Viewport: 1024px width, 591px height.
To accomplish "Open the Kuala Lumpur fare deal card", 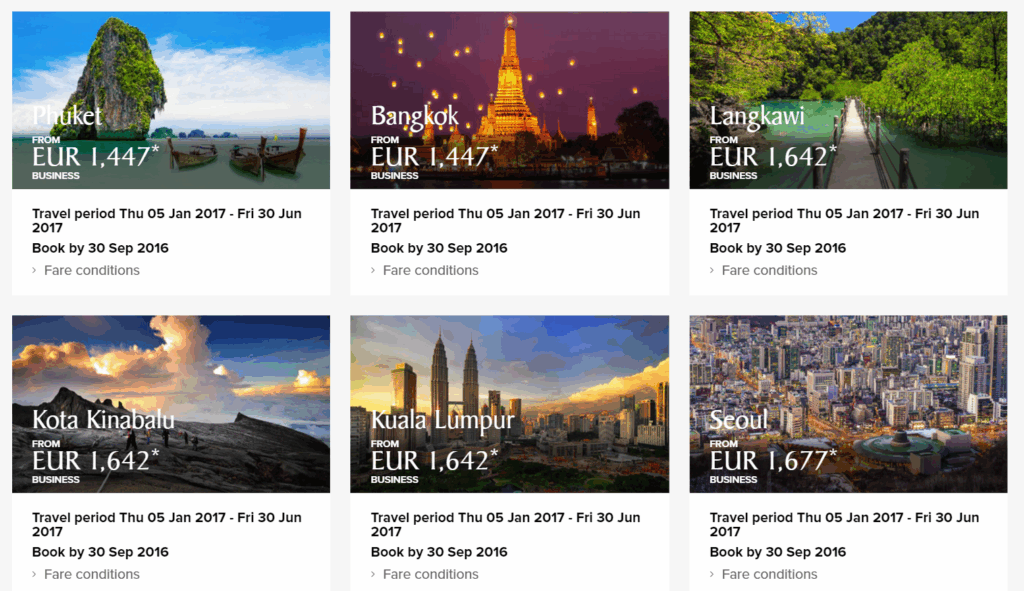I will (509, 404).
